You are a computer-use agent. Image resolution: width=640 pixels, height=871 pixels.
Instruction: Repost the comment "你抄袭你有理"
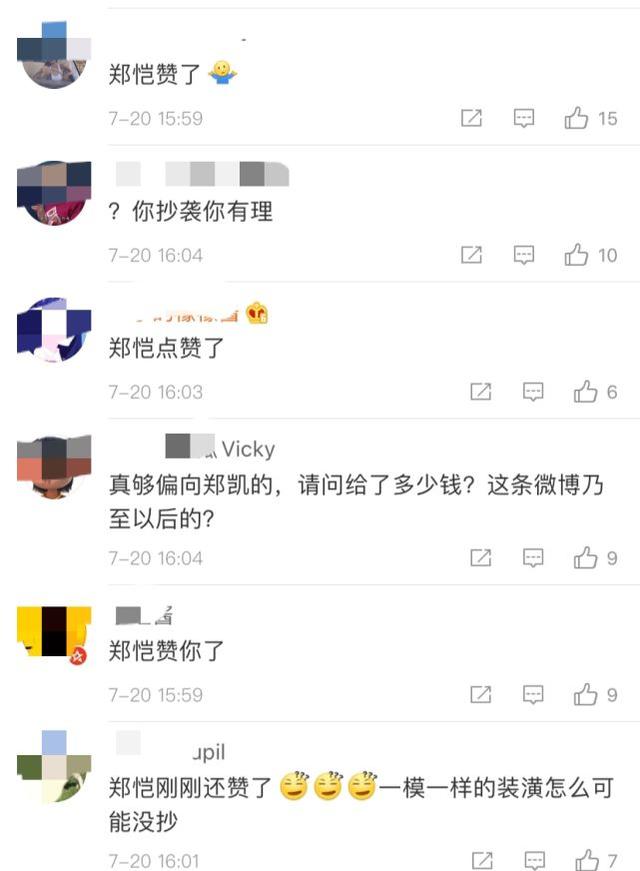(471, 256)
